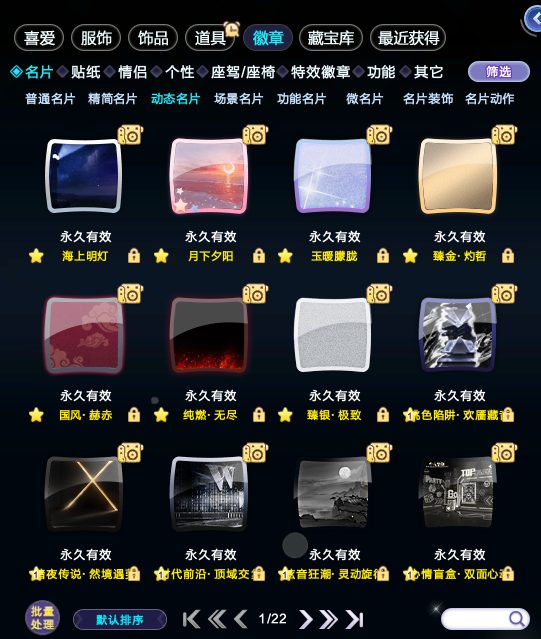
Task: Switch to the 服饰 tab
Action: 96,38
